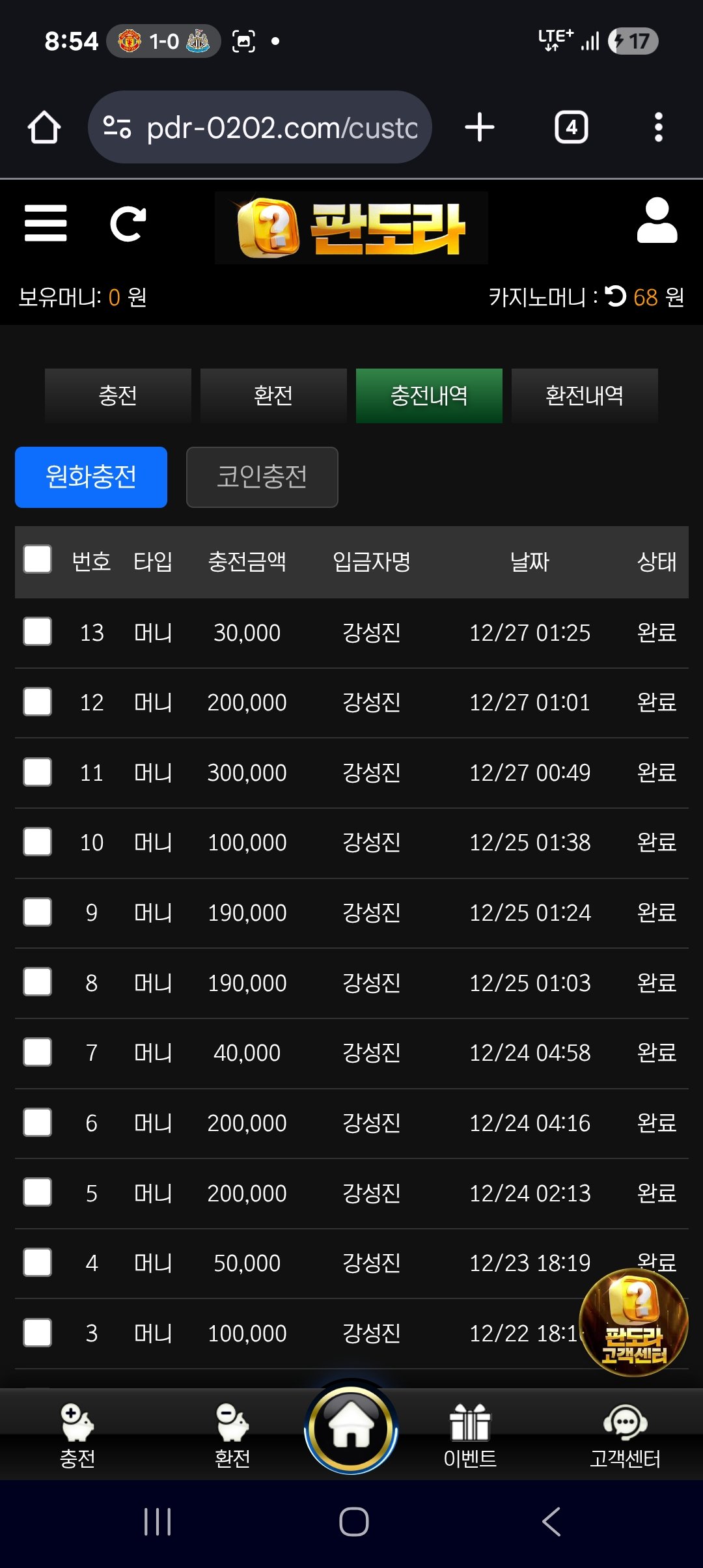703x1568 pixels.
Task: Check the select-all box in table header
Action: click(38, 560)
